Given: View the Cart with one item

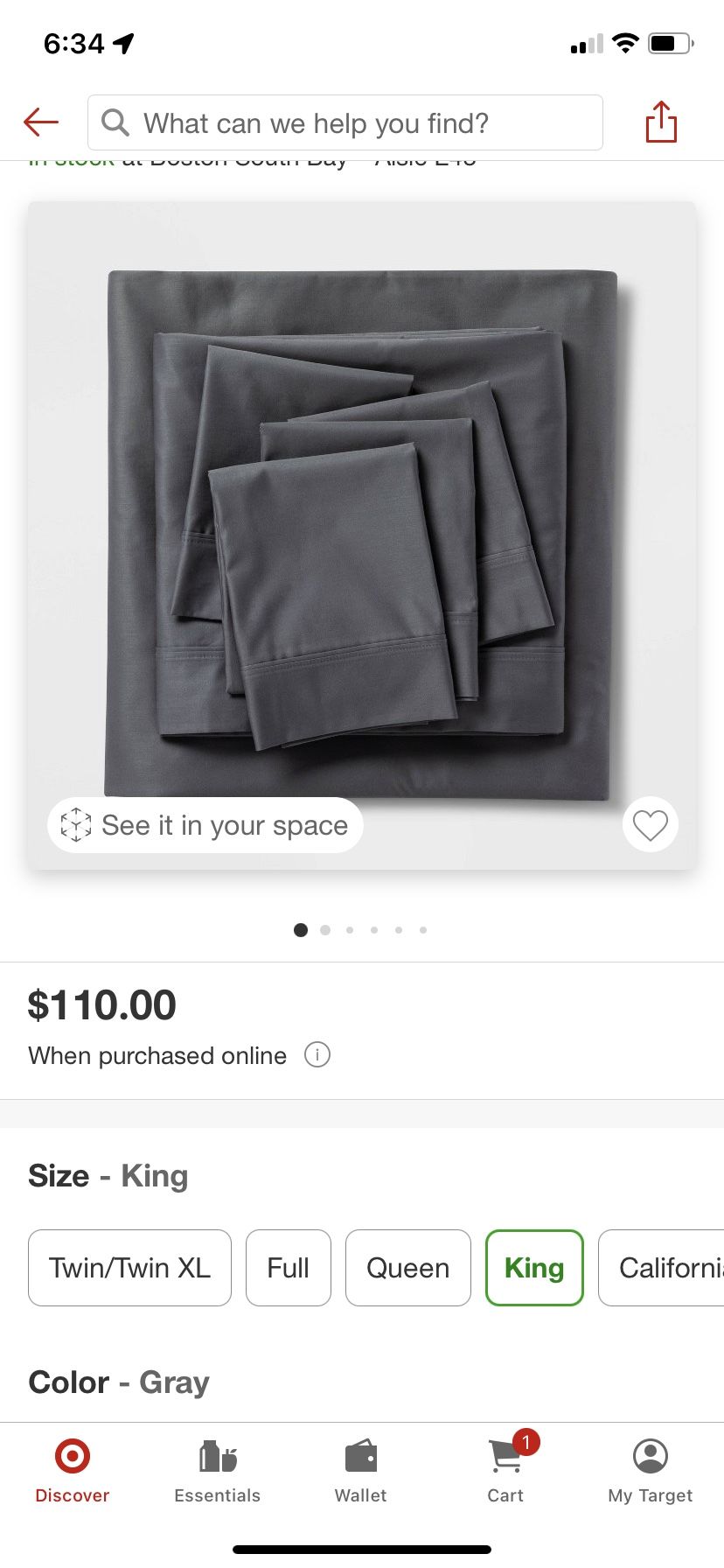Looking at the screenshot, I should pos(506,1471).
